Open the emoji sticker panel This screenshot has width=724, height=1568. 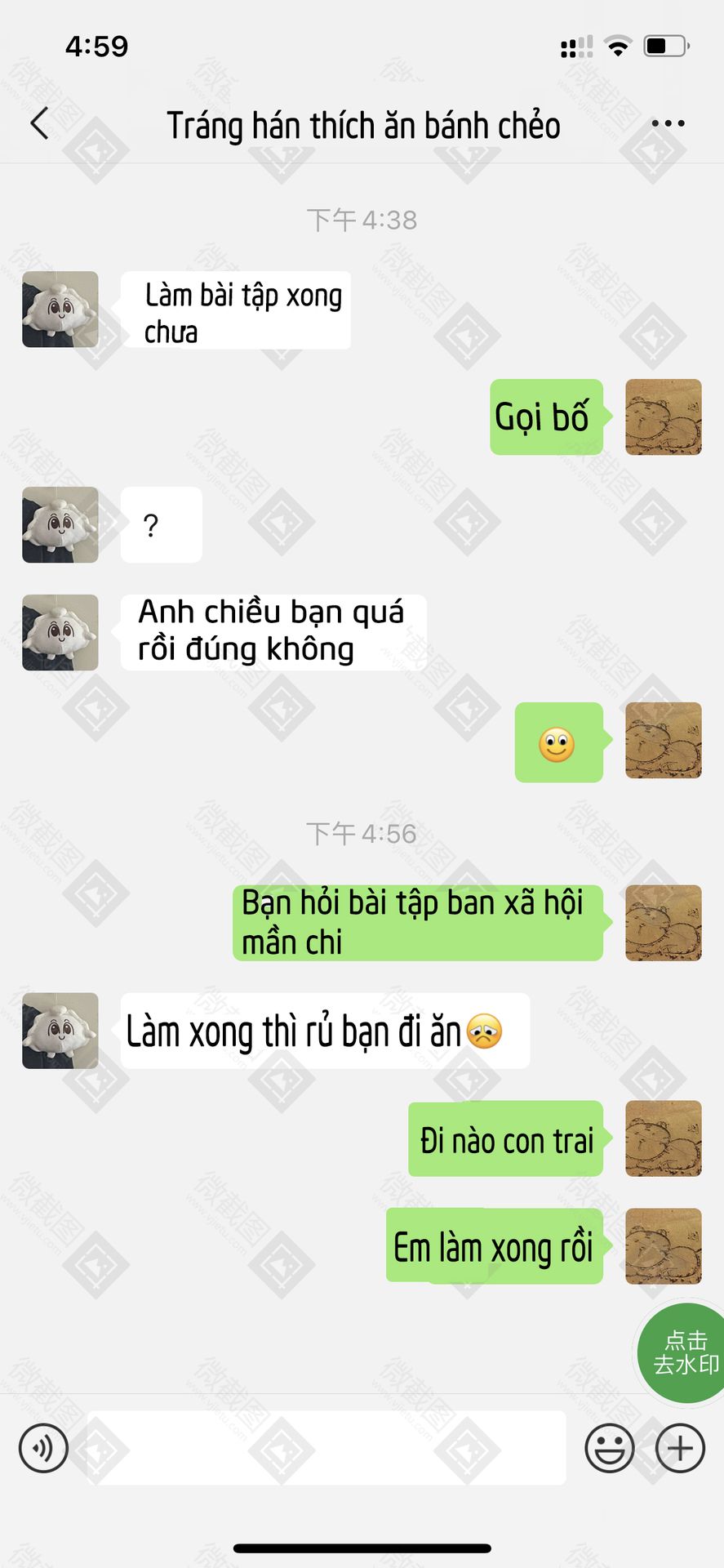[x=609, y=1448]
